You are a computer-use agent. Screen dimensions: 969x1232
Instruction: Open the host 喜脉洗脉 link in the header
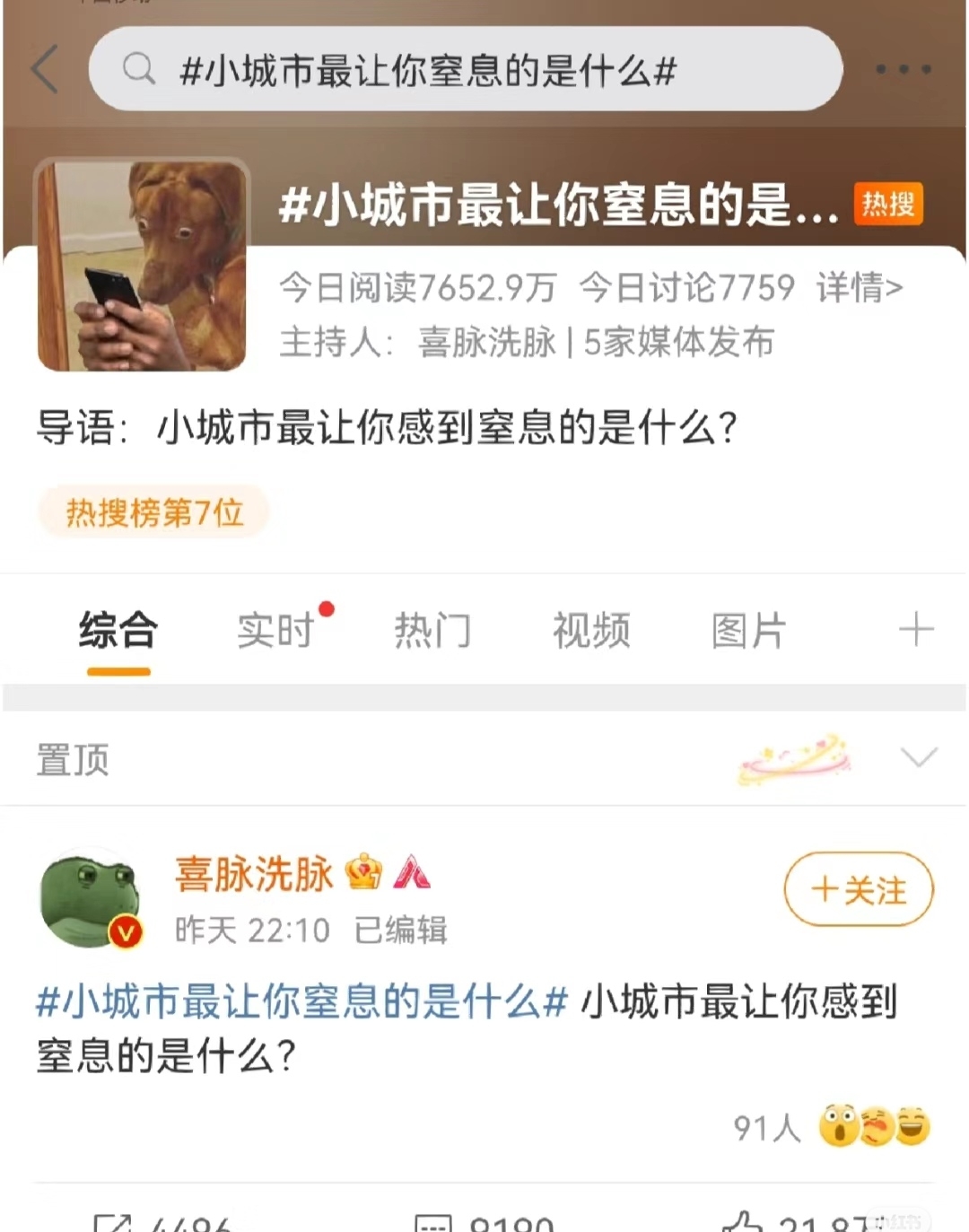(x=487, y=342)
